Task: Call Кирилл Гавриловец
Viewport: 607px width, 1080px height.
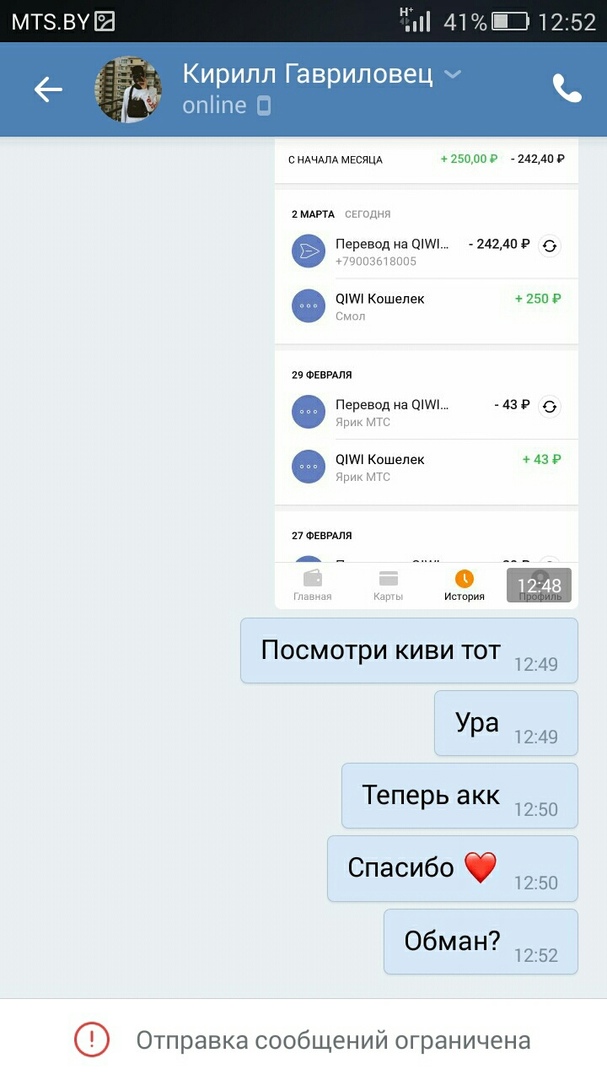Action: (x=566, y=89)
